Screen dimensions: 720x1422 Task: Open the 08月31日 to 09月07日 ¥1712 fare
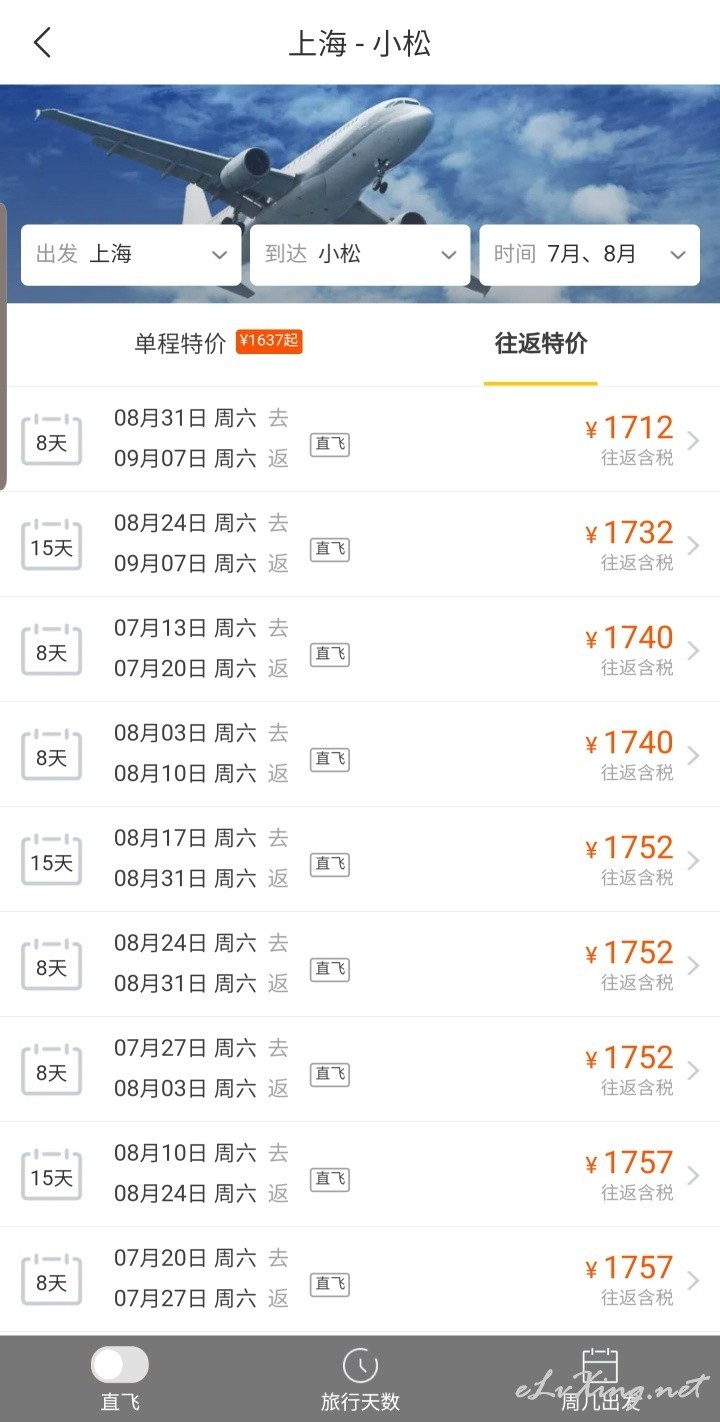tap(360, 439)
